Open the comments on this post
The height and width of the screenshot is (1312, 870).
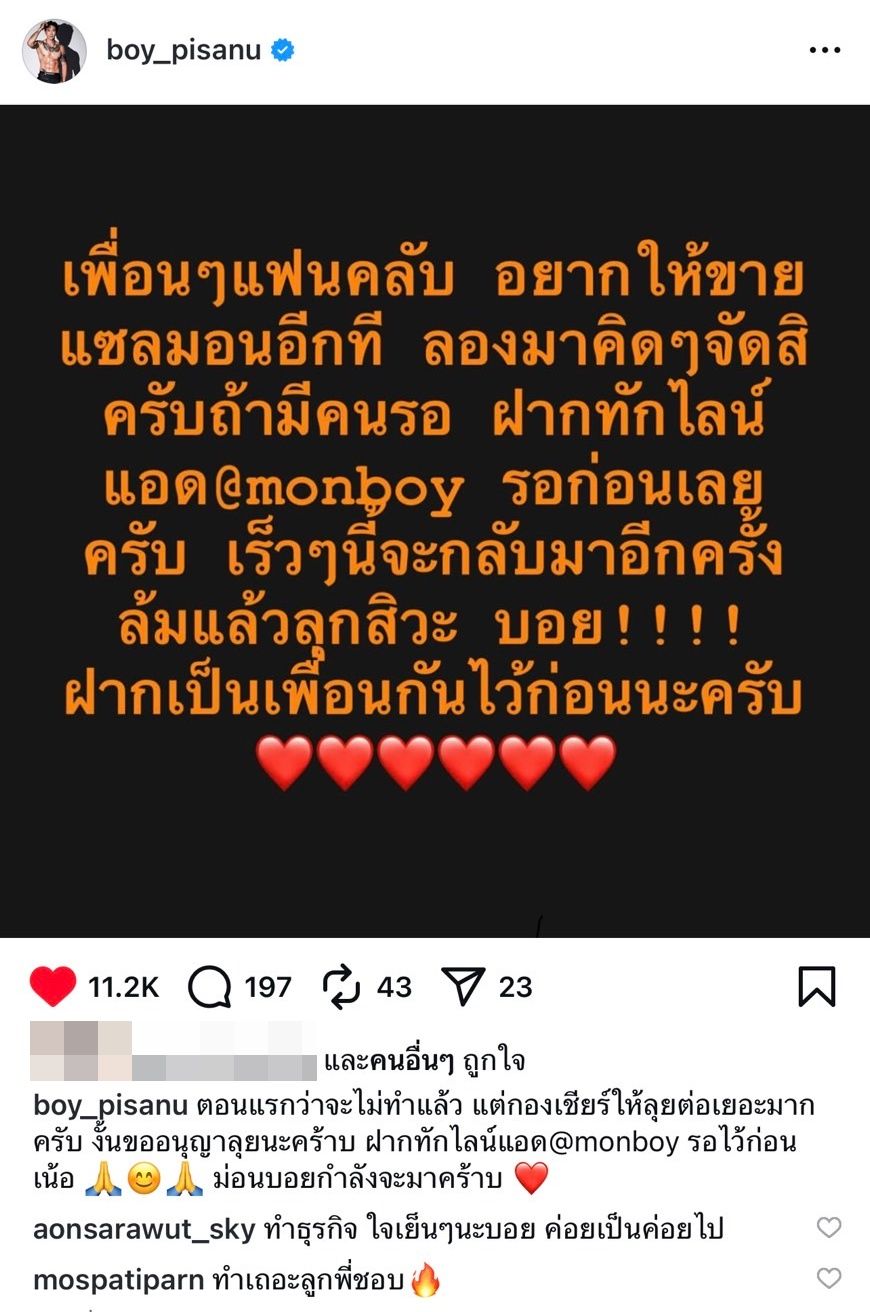pos(210,987)
